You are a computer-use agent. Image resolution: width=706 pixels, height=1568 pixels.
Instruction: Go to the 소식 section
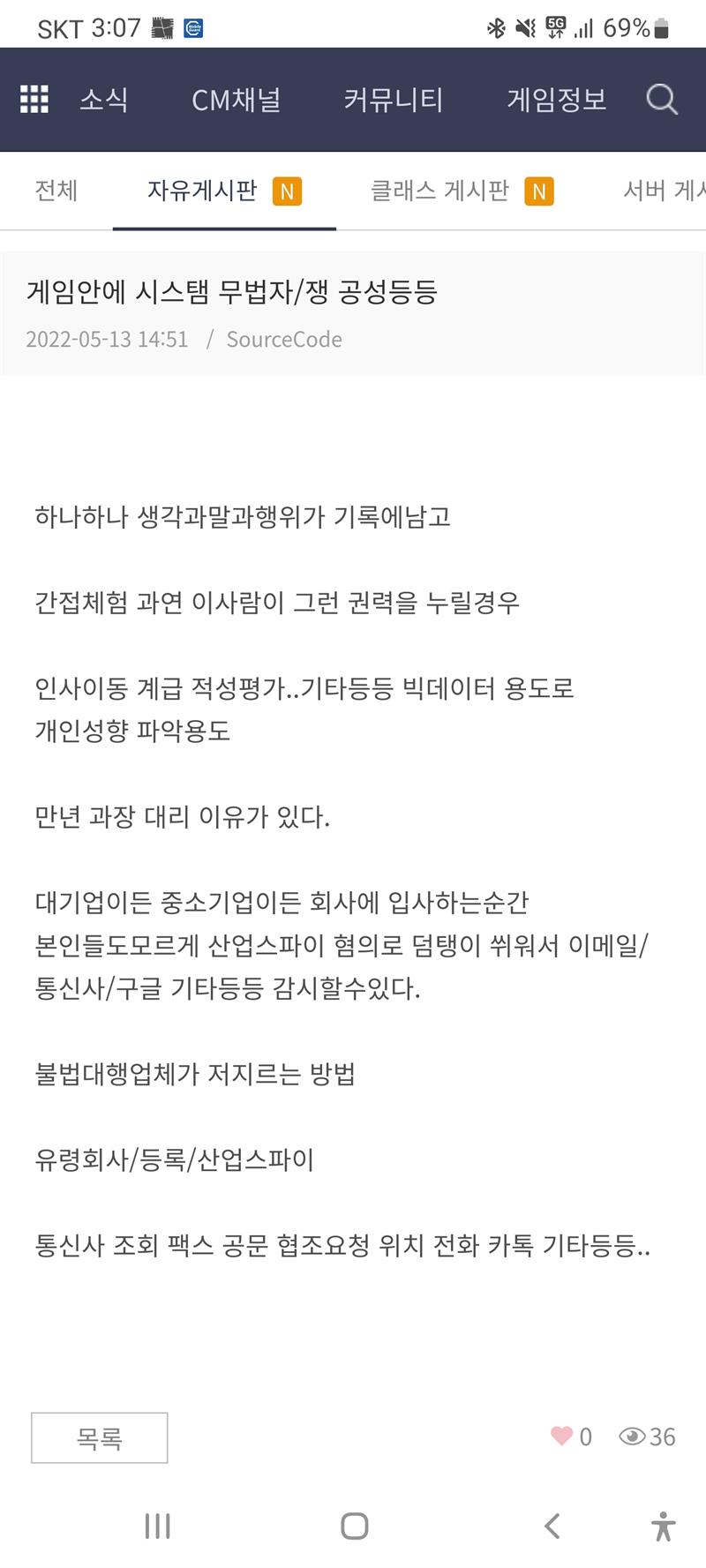click(x=104, y=100)
